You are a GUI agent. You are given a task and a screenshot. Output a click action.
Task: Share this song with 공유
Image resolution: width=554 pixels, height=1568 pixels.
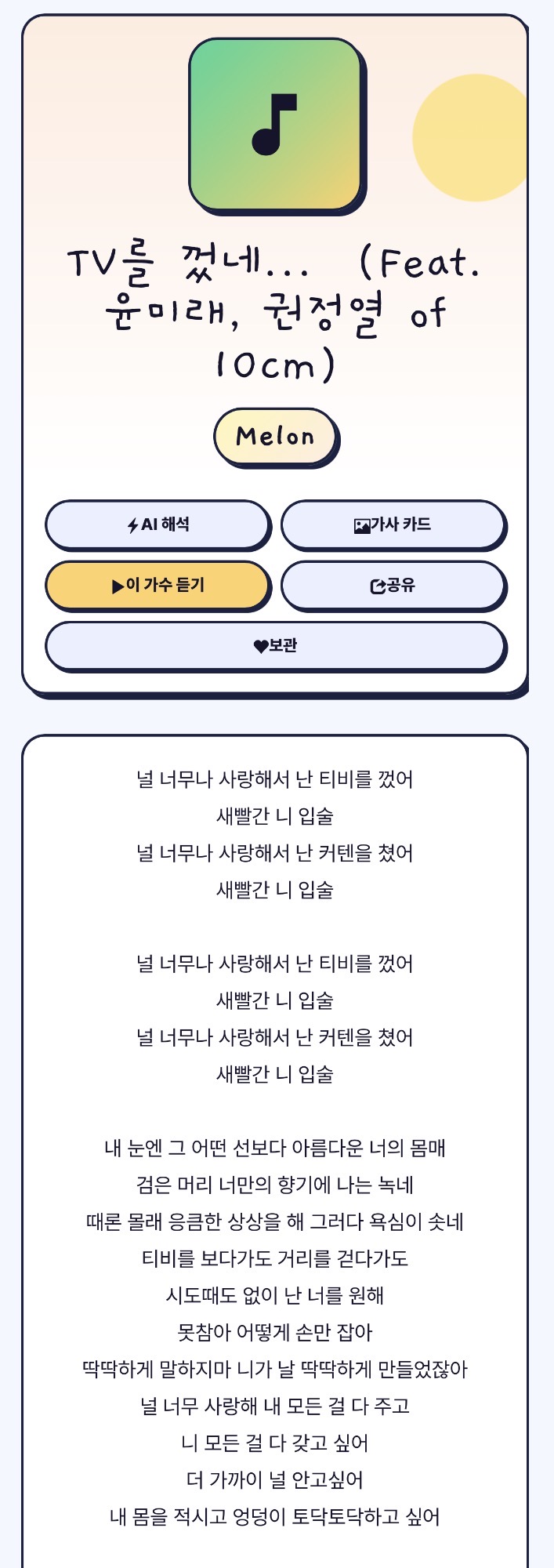point(393,585)
